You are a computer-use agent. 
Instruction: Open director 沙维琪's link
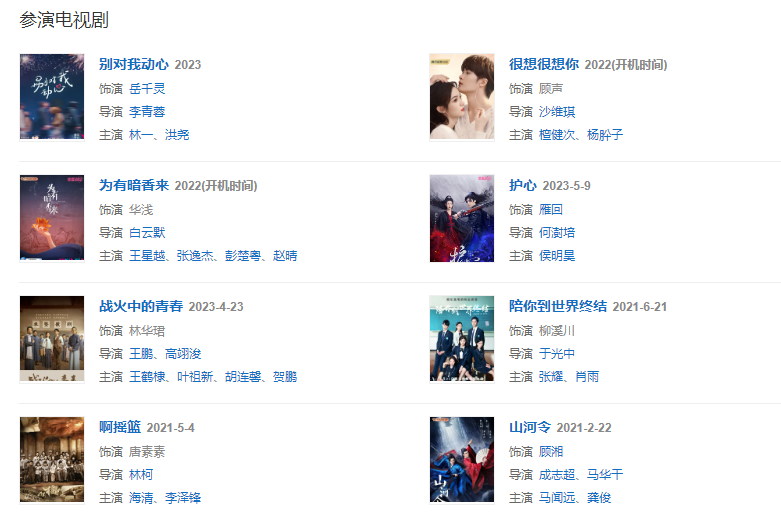point(557,111)
